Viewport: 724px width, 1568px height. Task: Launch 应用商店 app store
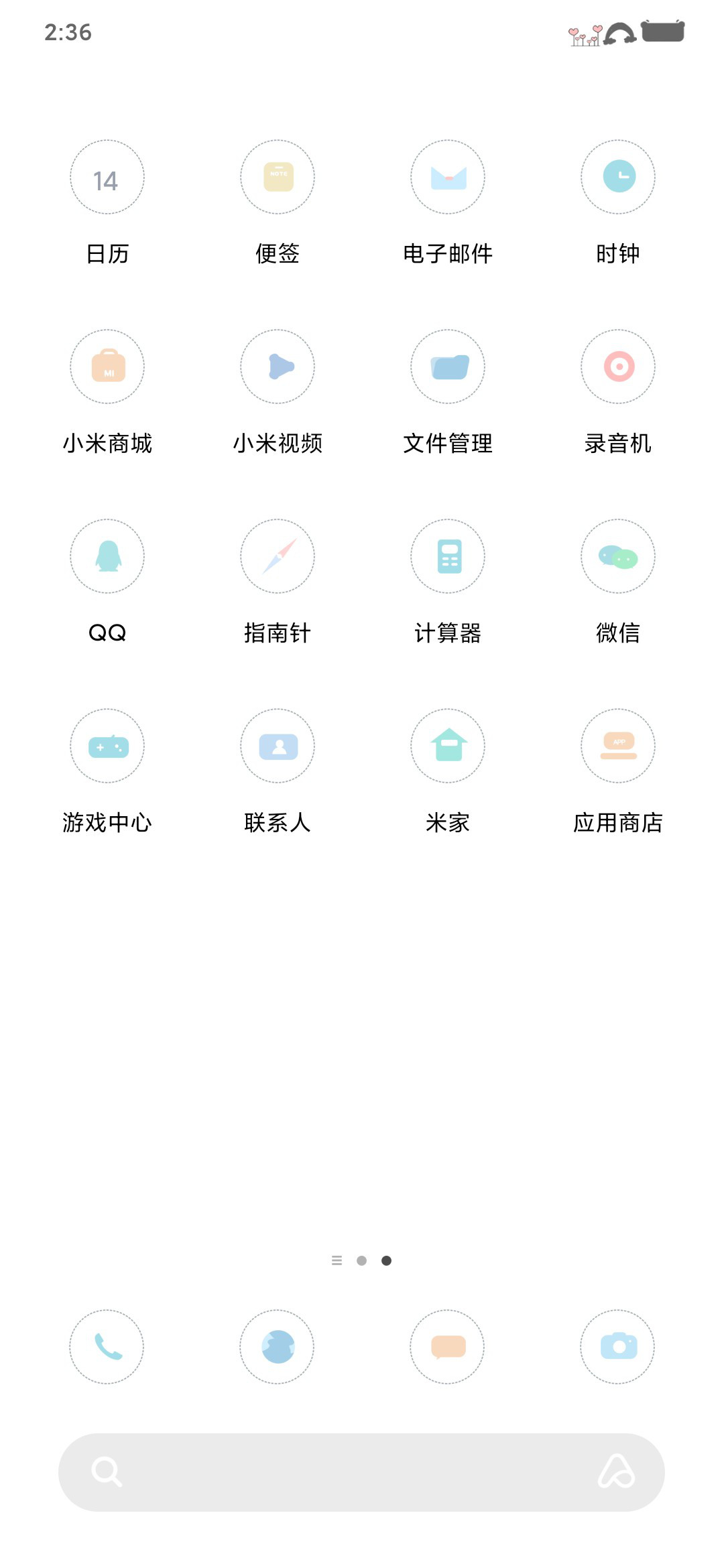(x=618, y=746)
